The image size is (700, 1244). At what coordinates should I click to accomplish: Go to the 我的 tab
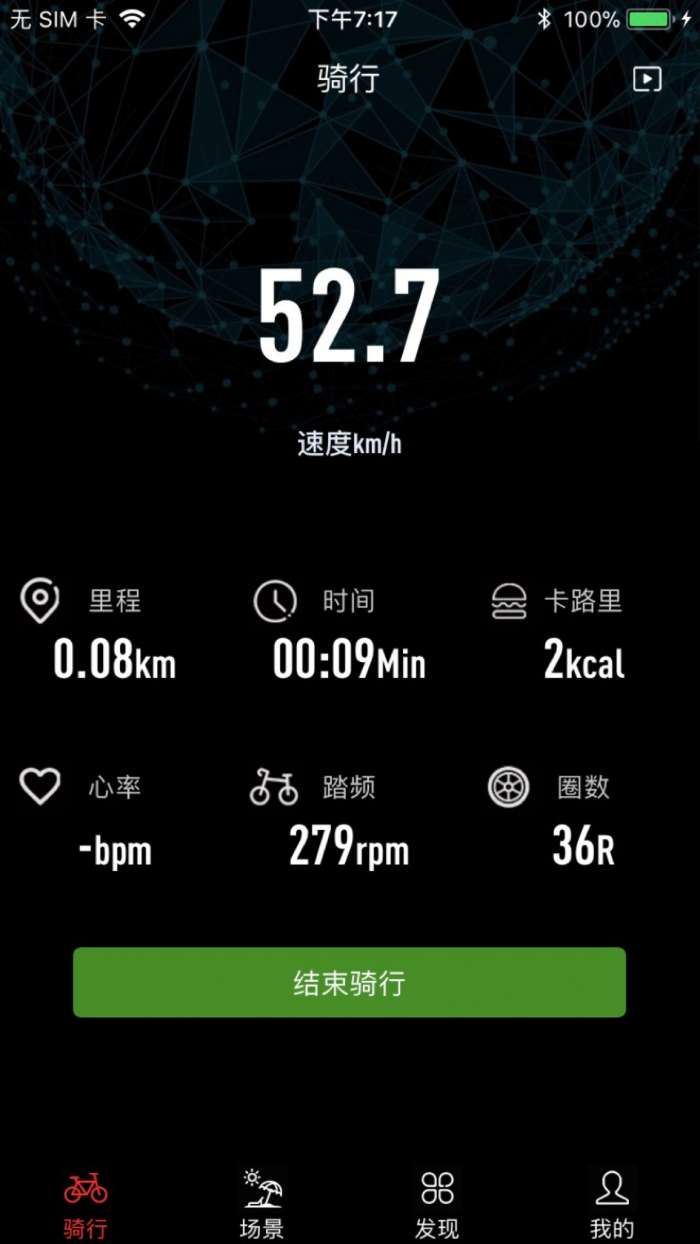pos(612,1203)
